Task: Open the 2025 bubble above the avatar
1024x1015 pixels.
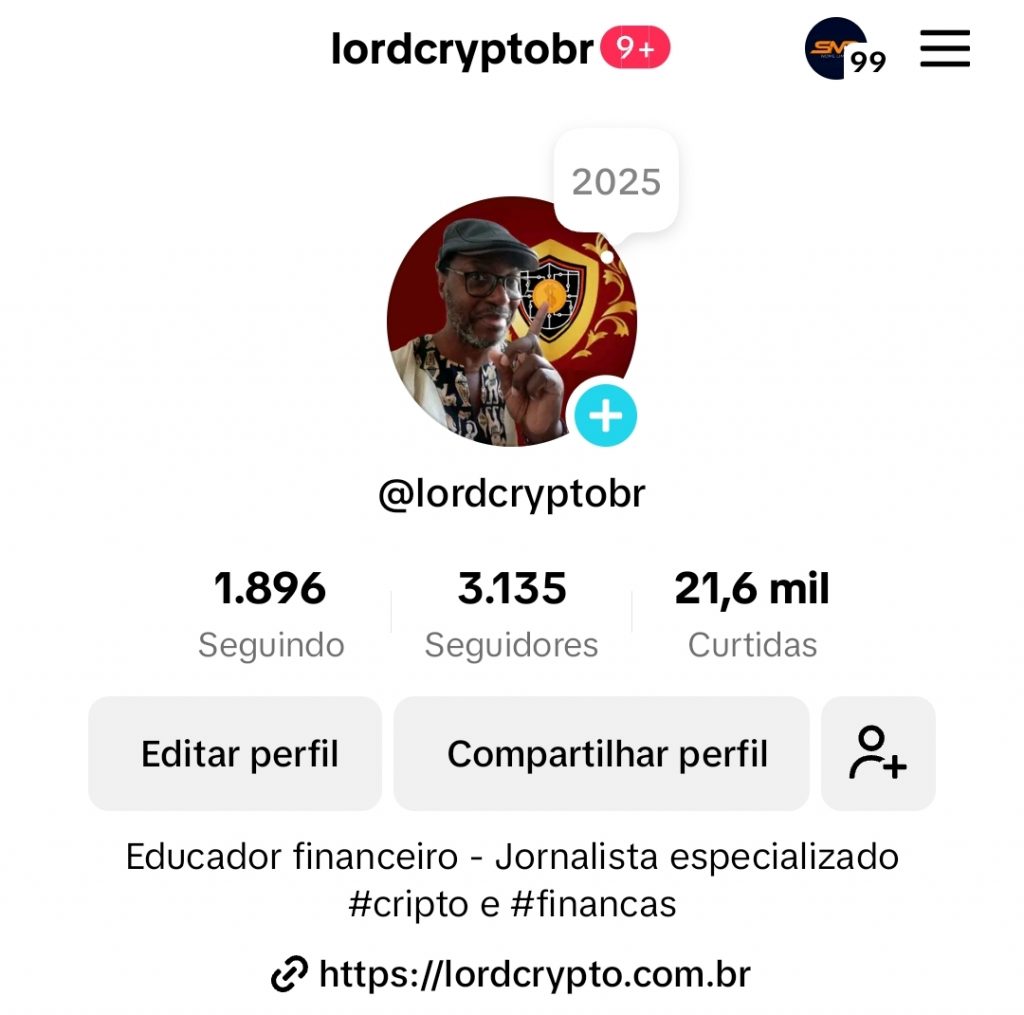Action: click(x=616, y=182)
